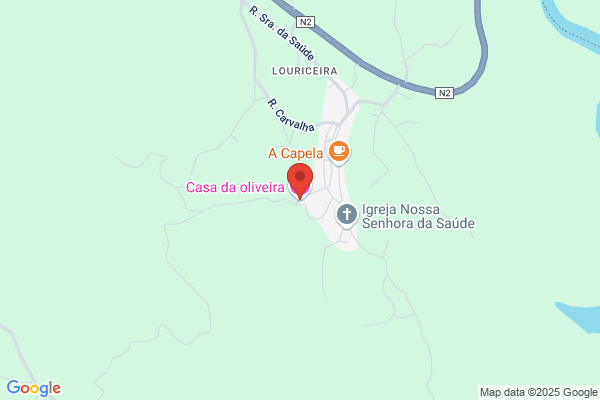This screenshot has width=600, height=400.
Task: Open the A Capela cafe marker
Action: point(339,153)
